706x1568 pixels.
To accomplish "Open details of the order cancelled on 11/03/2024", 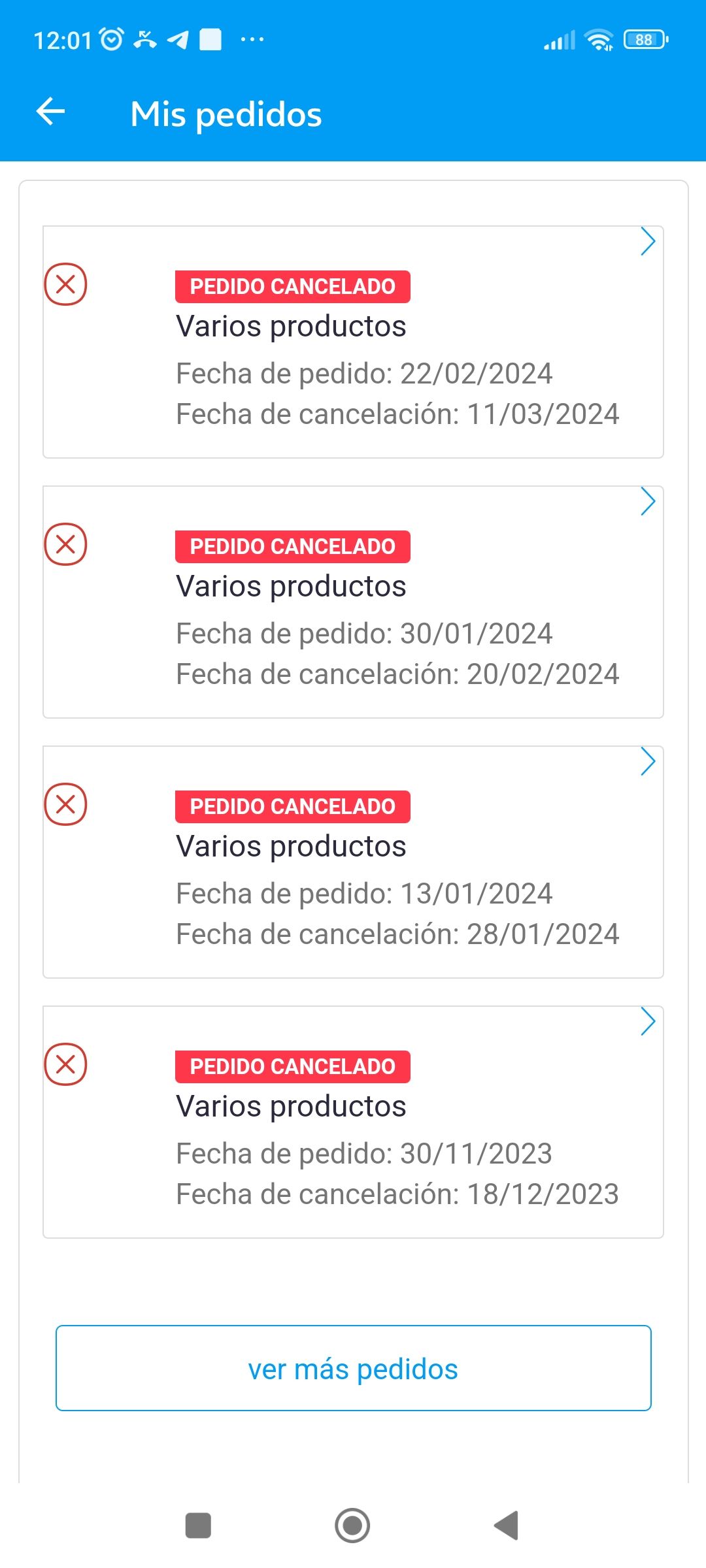I will (x=647, y=242).
